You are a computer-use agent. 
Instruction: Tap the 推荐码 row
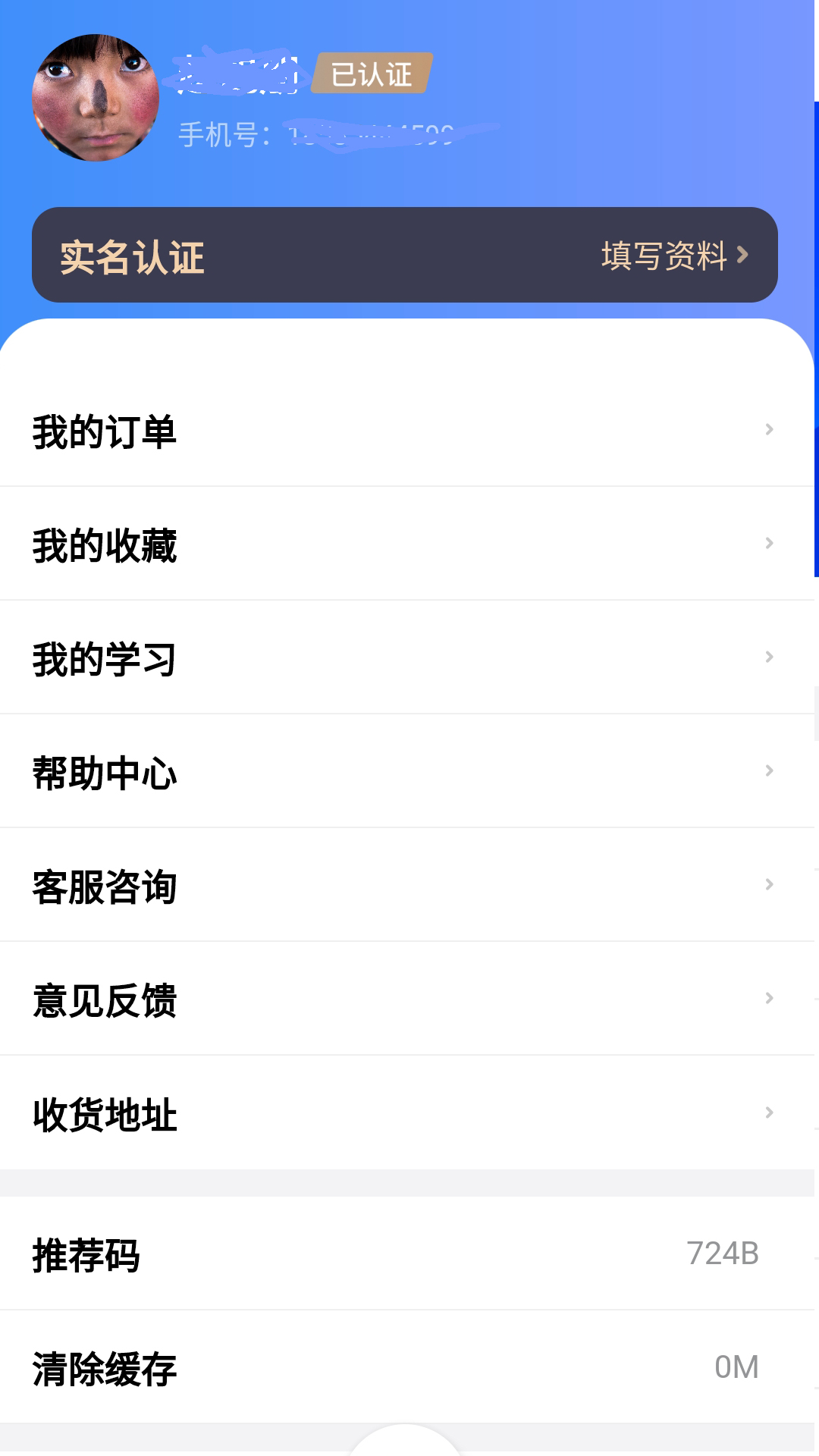407,1254
